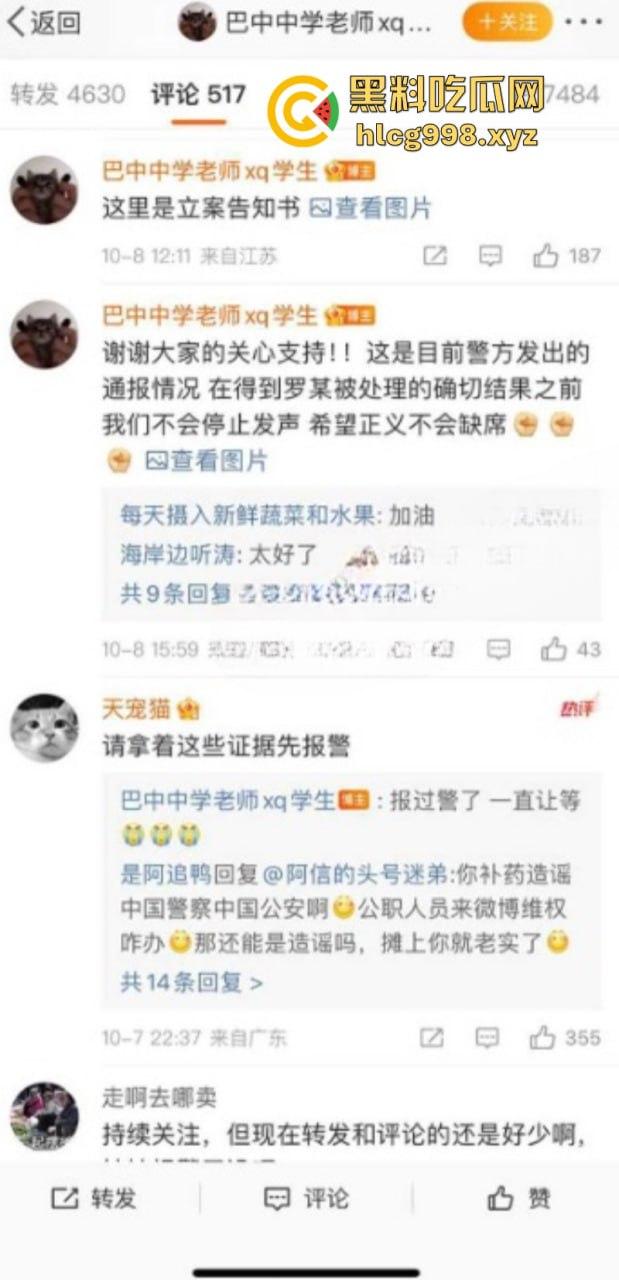Write a comment via bottom 评论

(307, 1198)
